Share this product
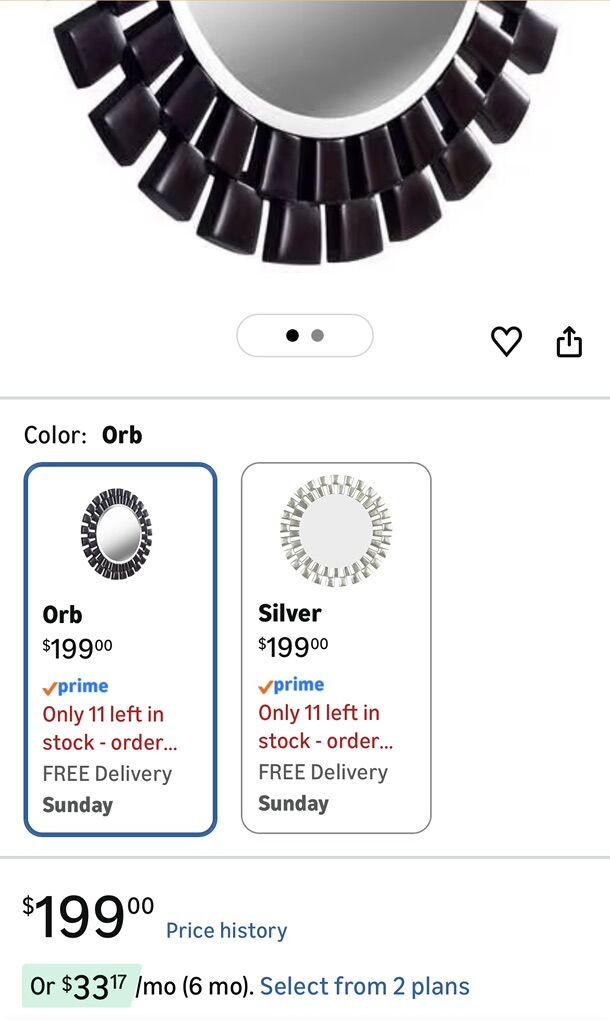The height and width of the screenshot is (1020, 610). click(569, 341)
